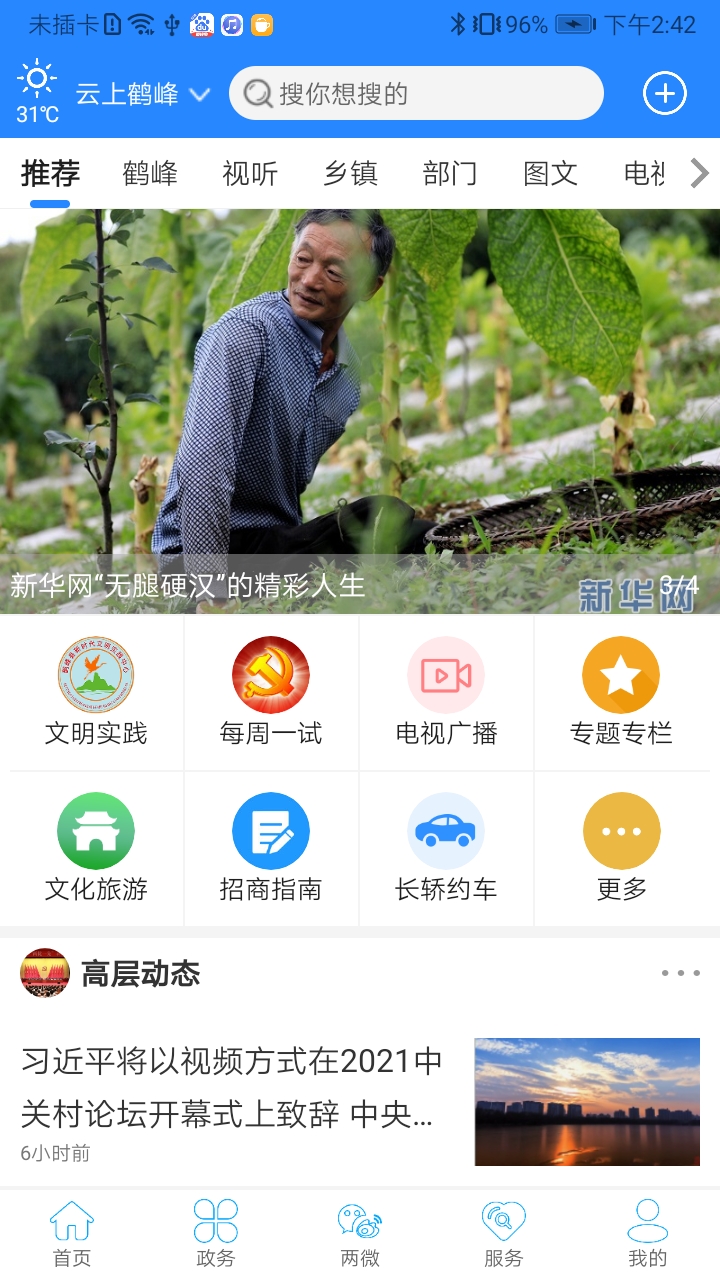Image resolution: width=720 pixels, height=1280 pixels.
Task: Expand the 云上鹤峰 location dropdown
Action: [143, 94]
